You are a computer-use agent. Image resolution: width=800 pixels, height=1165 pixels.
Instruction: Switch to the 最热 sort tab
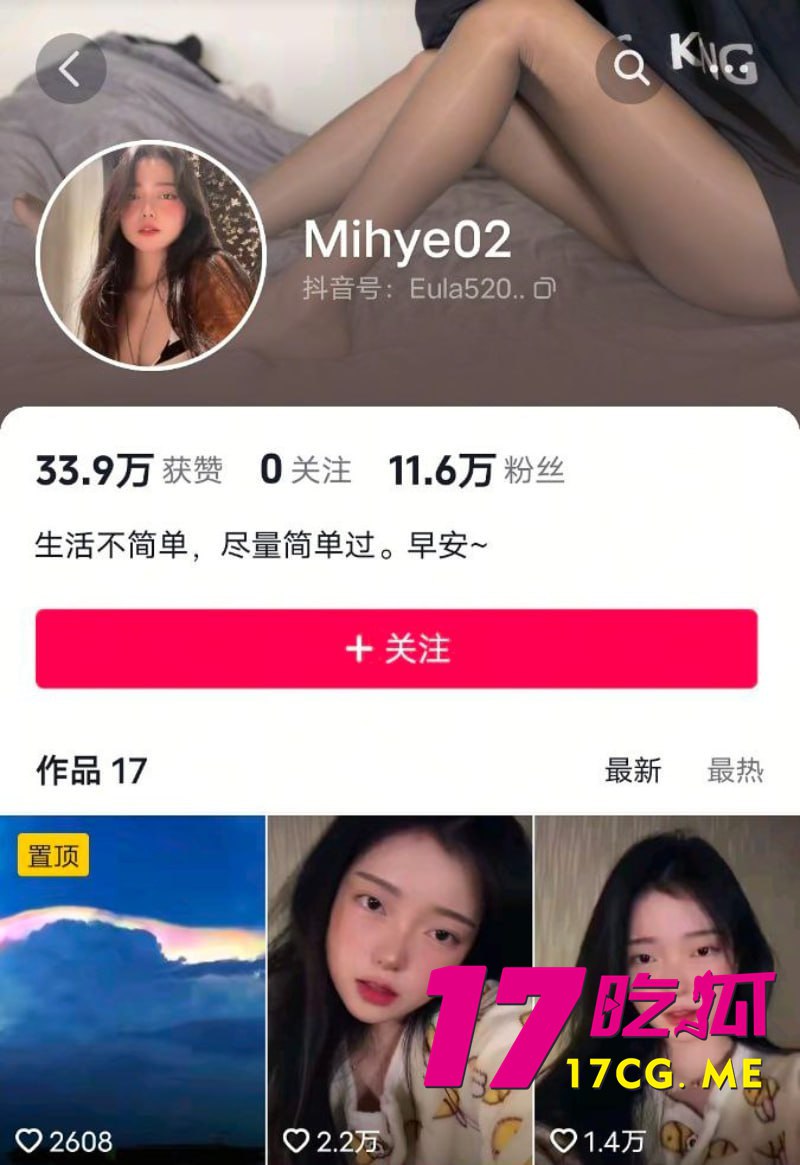pyautogui.click(x=735, y=770)
